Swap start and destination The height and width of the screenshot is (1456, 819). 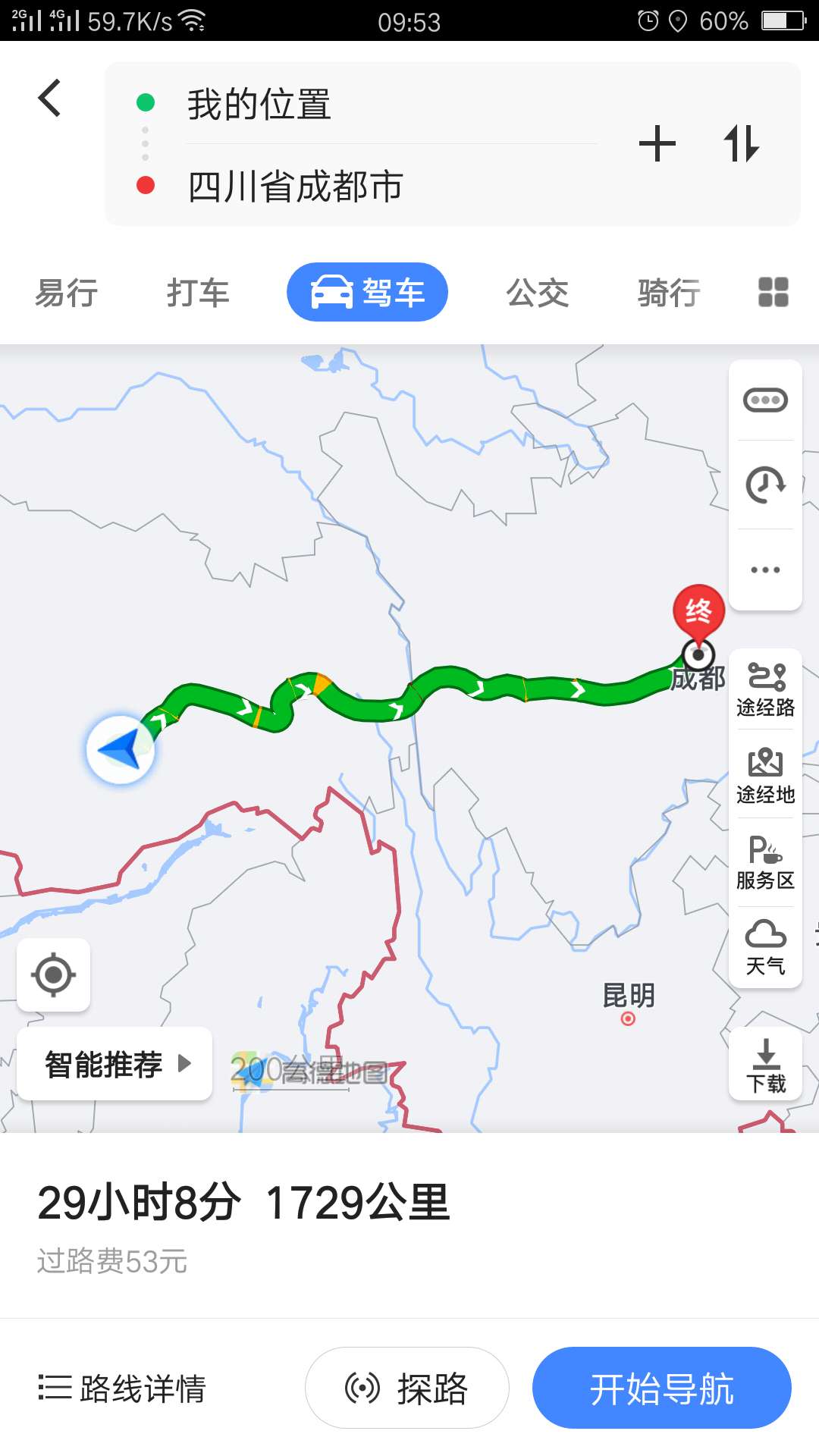point(741,144)
